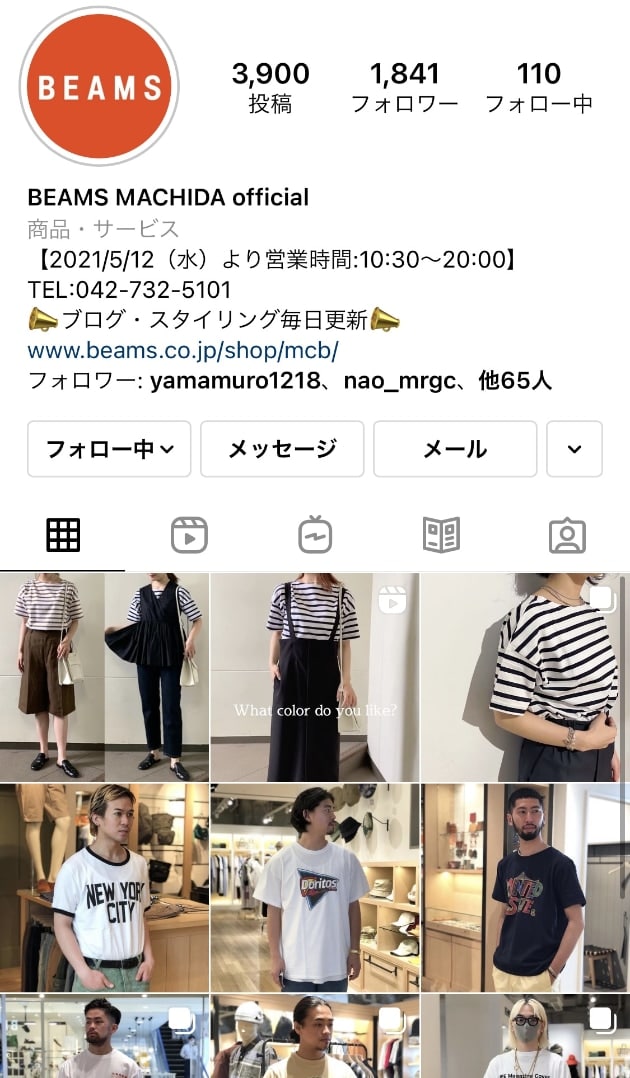Viewport: 630px width, 1078px height.
Task: Open www.beams.co.jp/shop/mcb/ link
Action: pos(183,351)
